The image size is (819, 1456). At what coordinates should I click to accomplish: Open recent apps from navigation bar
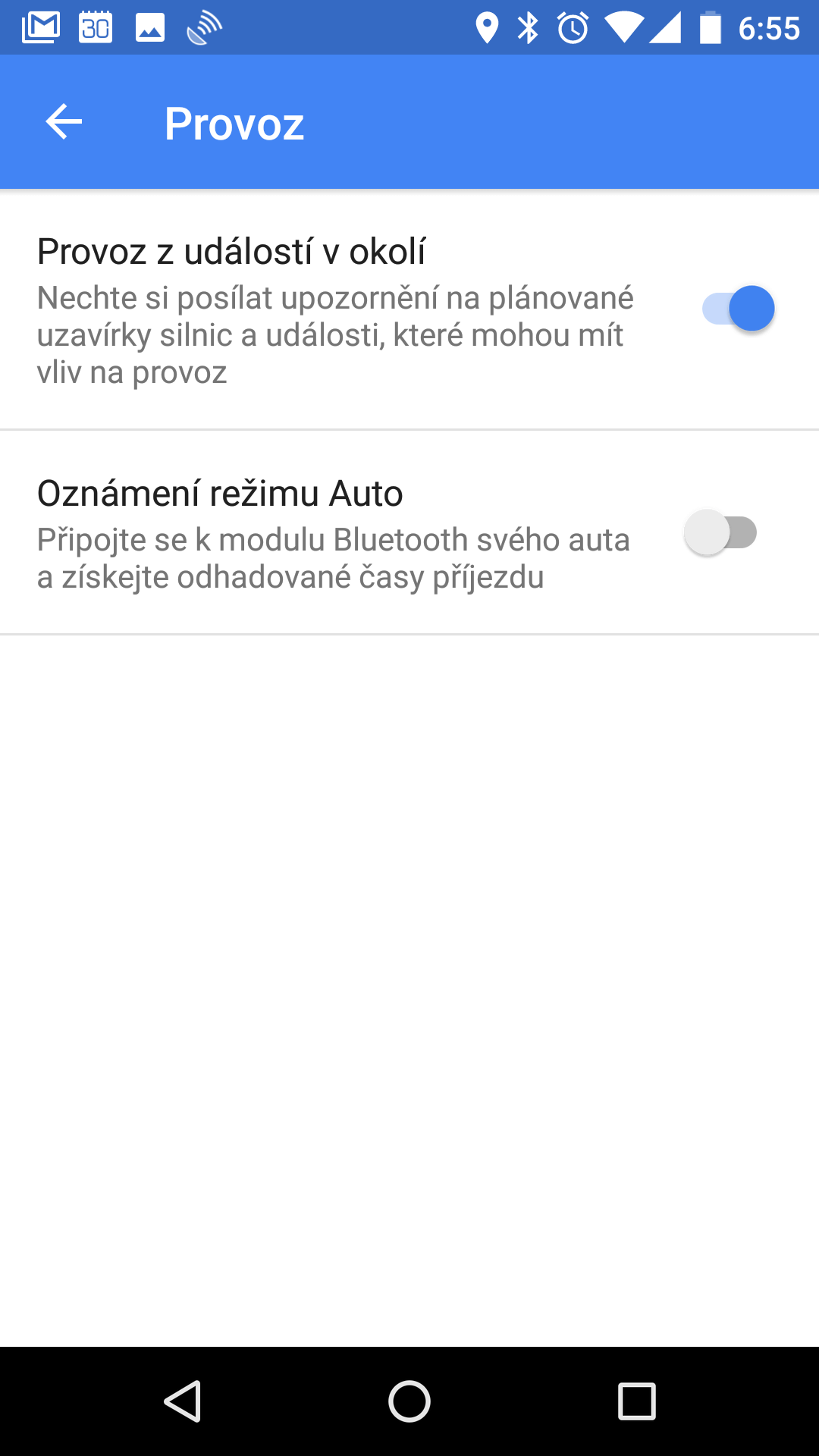point(637,1401)
